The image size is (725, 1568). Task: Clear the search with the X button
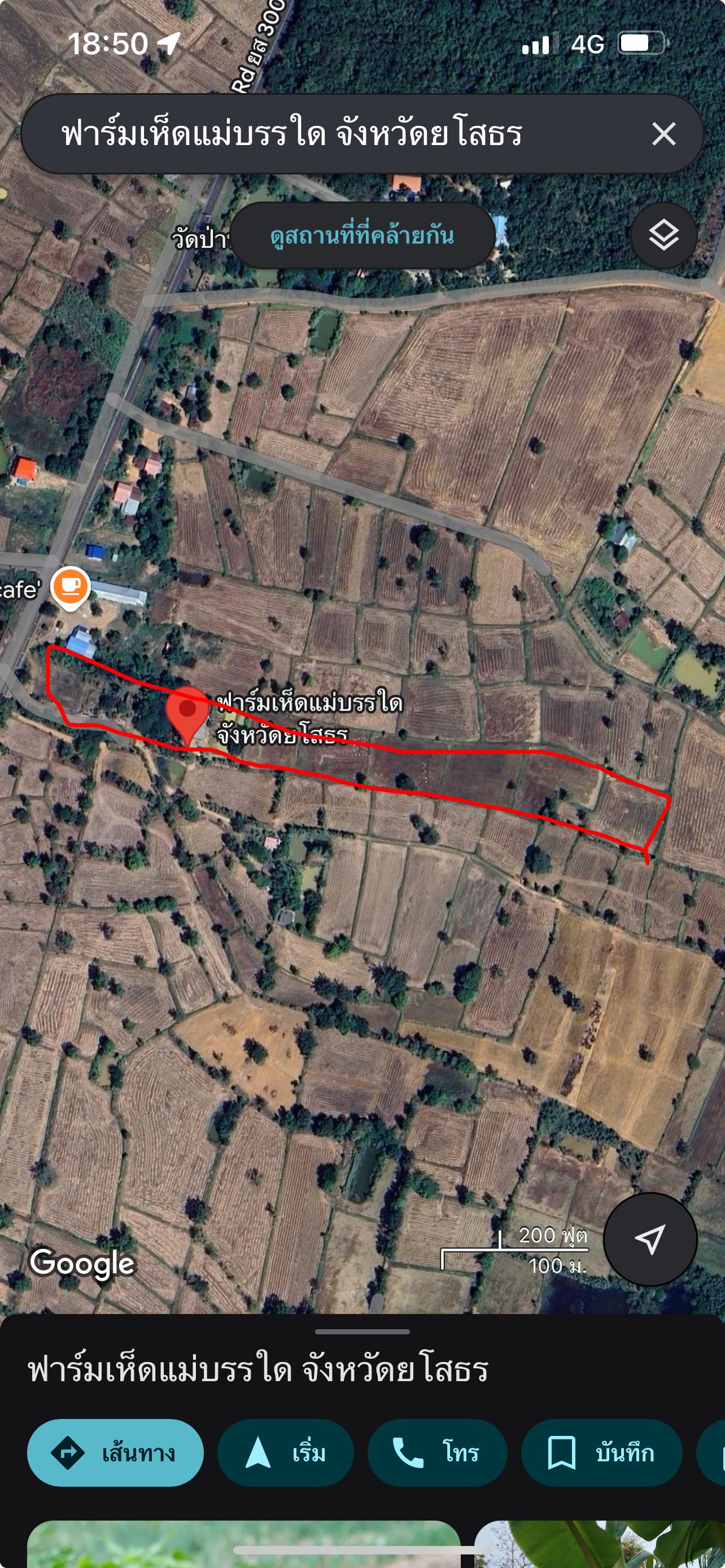663,133
